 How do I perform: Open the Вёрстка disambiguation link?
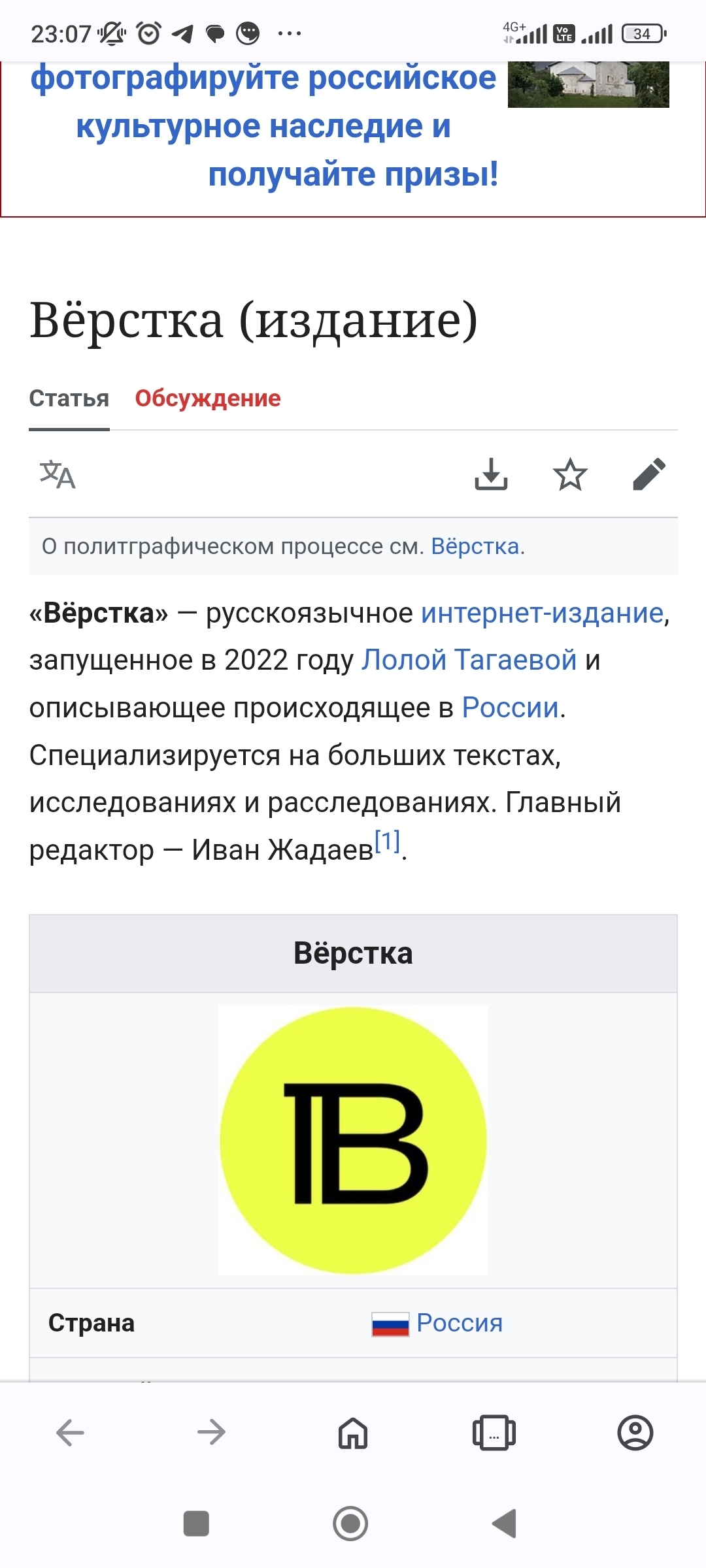[x=475, y=546]
